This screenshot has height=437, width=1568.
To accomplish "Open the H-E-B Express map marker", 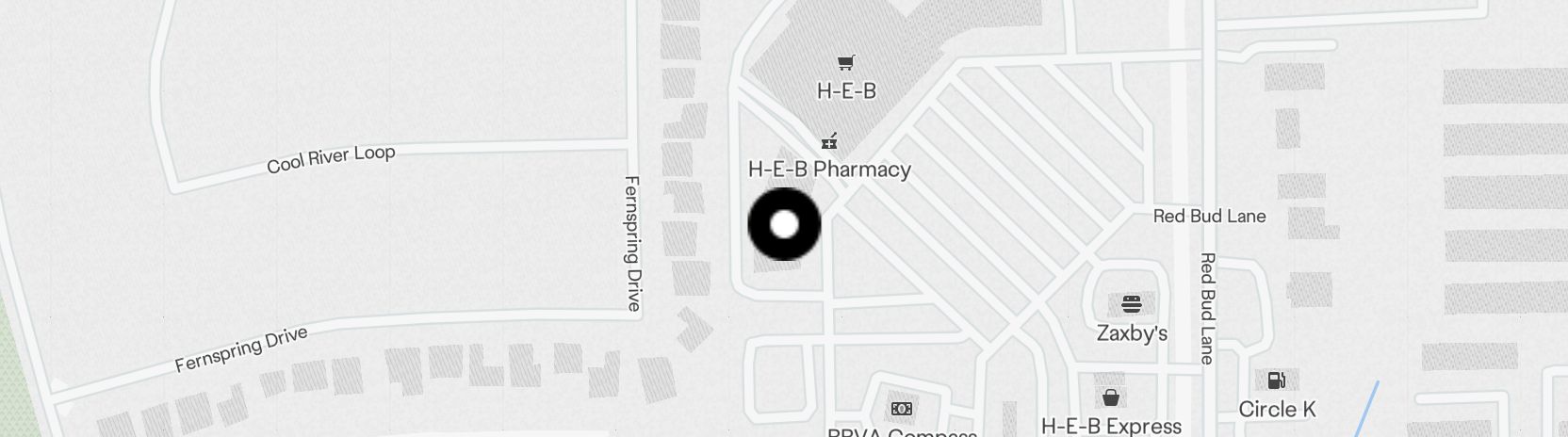I will [1111, 398].
